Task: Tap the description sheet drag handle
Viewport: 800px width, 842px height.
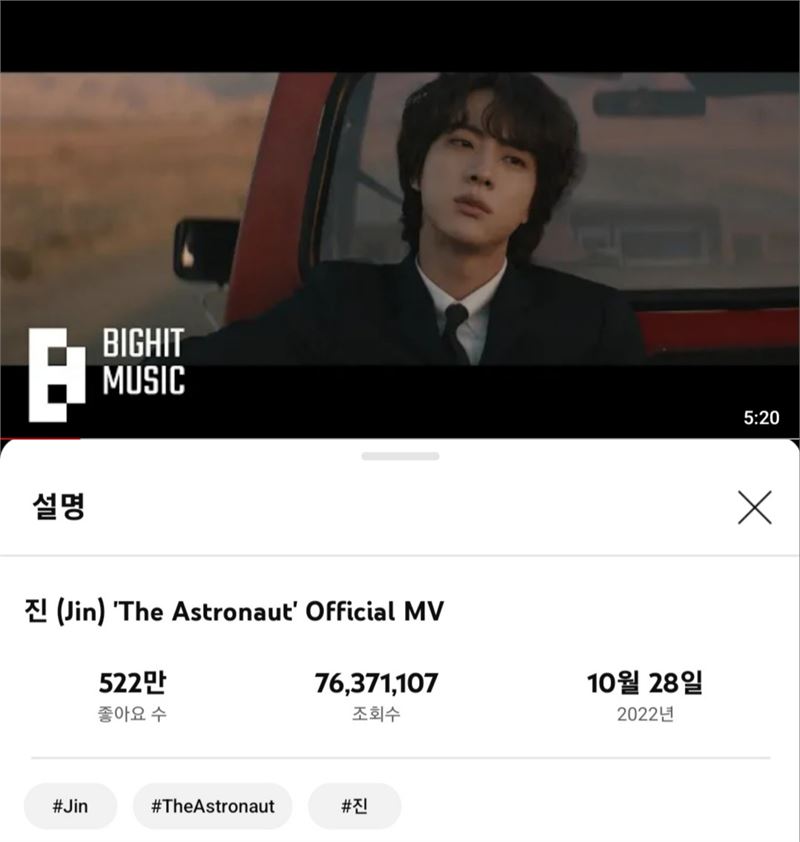Action: [400, 456]
